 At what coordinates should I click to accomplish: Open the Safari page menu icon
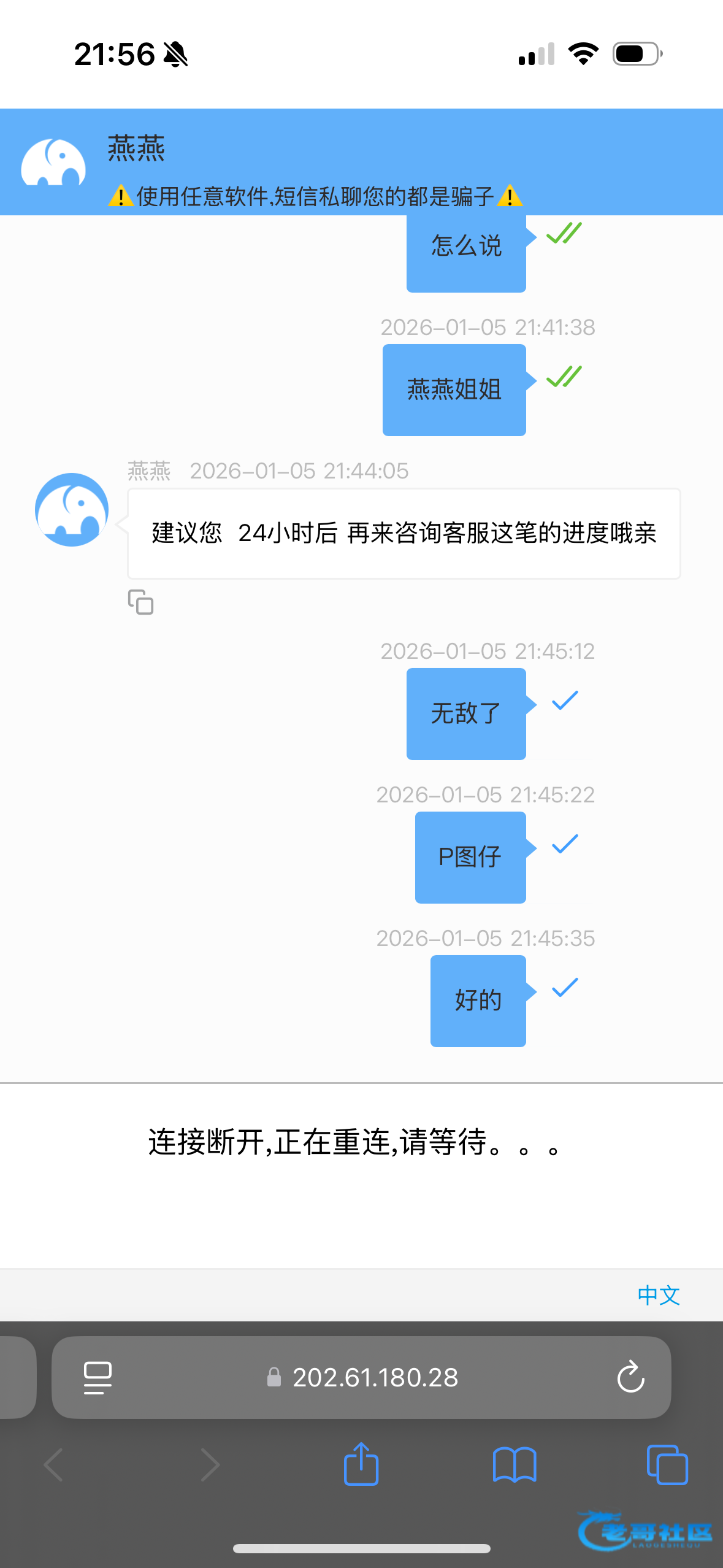point(98,1377)
